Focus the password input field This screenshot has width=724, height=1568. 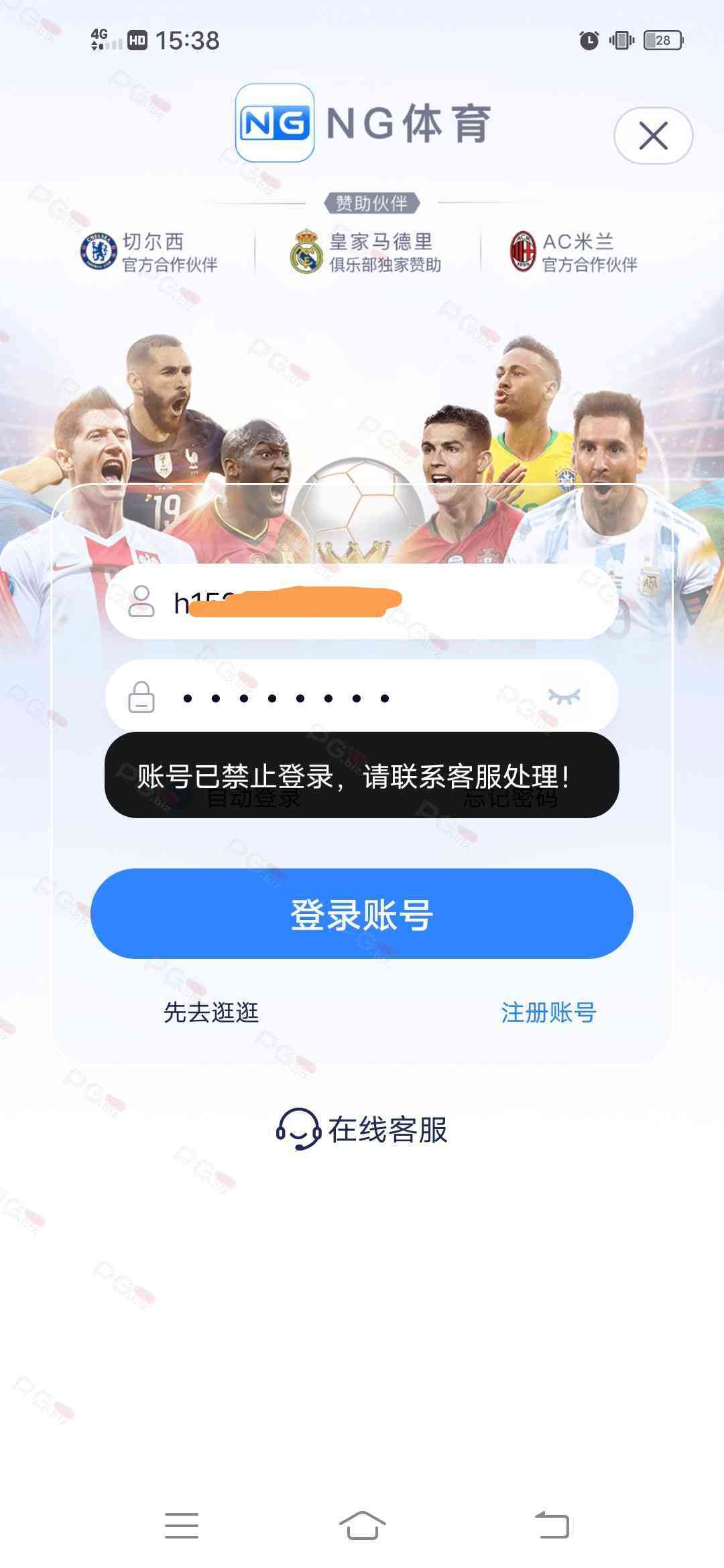click(x=335, y=698)
